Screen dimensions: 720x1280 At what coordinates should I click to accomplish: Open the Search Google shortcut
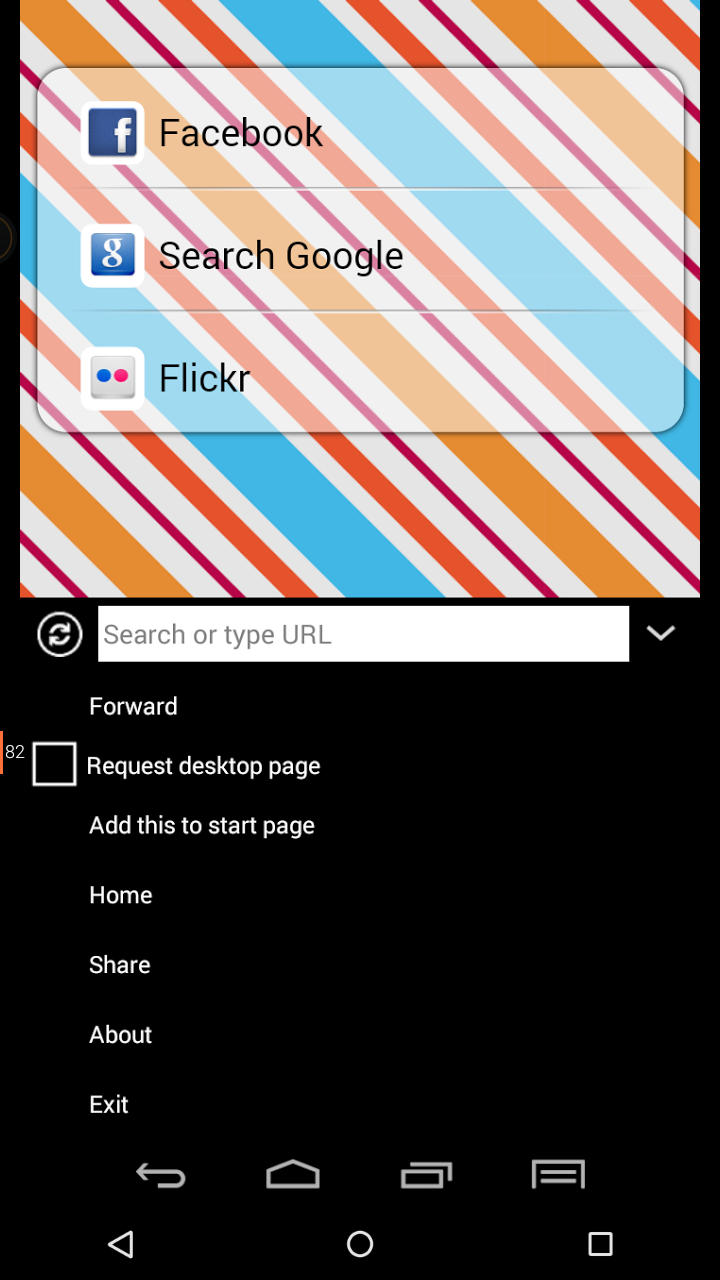coord(360,255)
